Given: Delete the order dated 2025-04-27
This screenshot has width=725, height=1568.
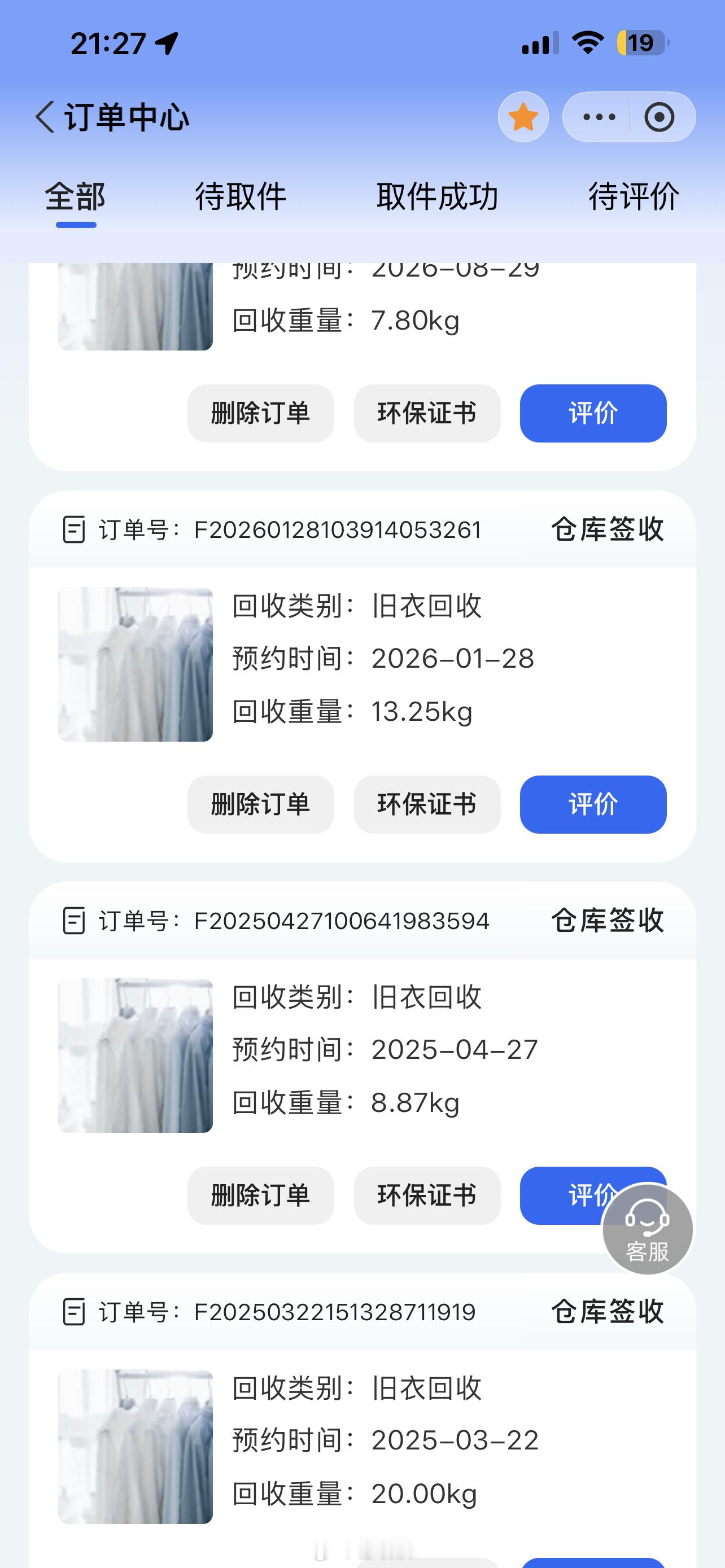Looking at the screenshot, I should [260, 1195].
